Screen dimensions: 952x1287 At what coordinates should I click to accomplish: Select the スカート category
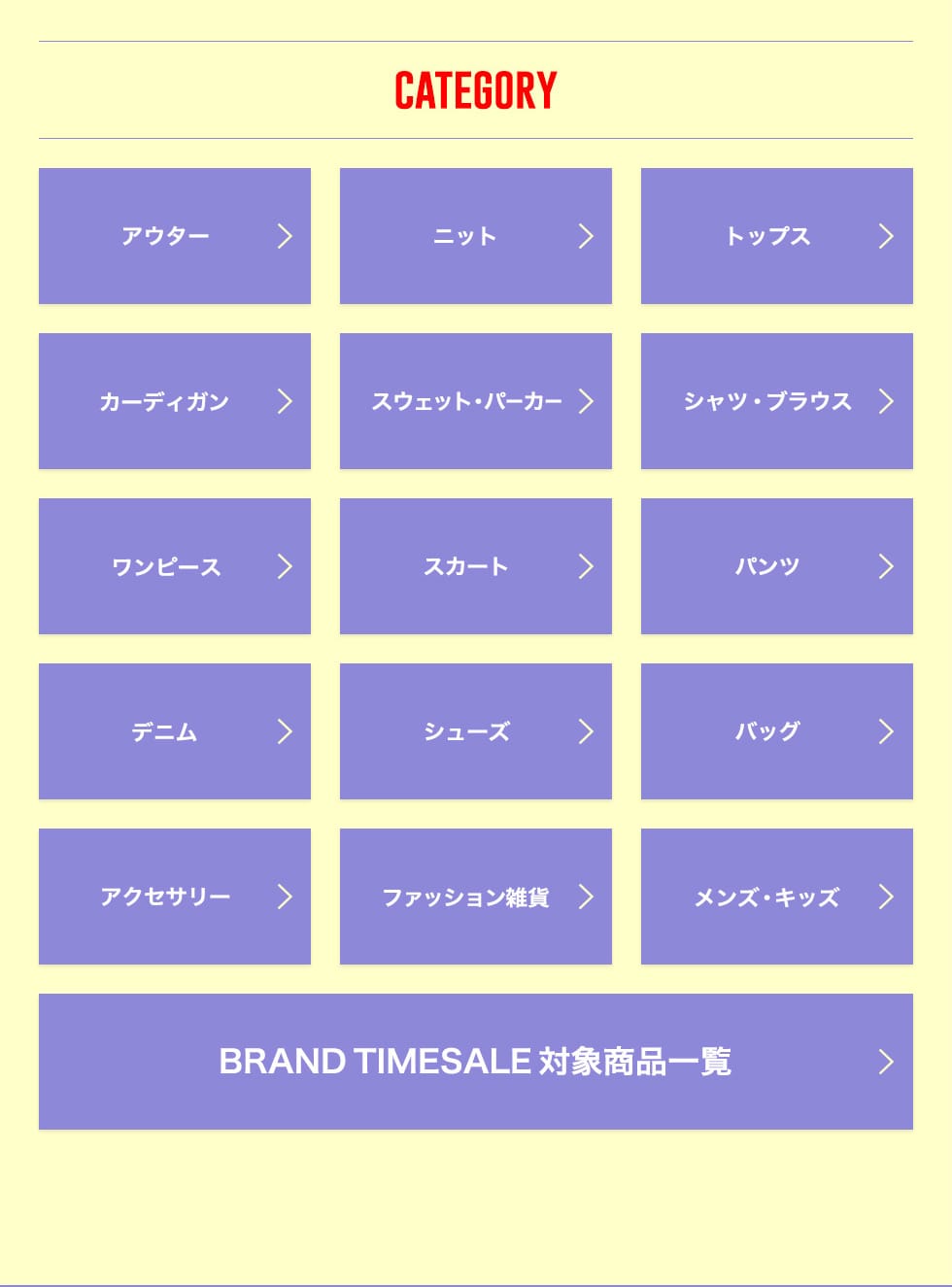[476, 566]
